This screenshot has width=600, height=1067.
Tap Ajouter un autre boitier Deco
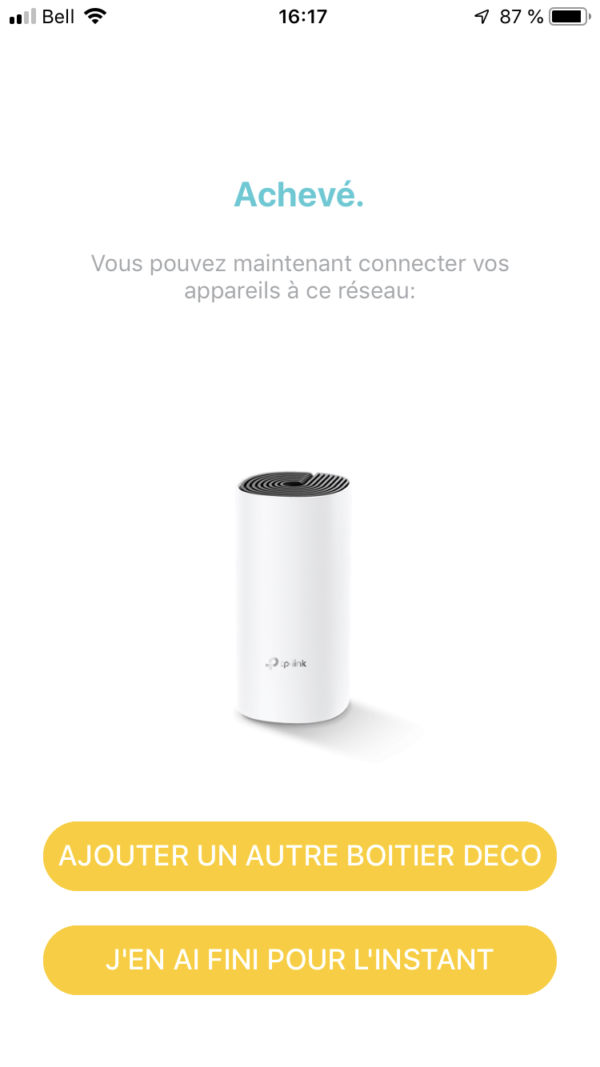point(300,856)
